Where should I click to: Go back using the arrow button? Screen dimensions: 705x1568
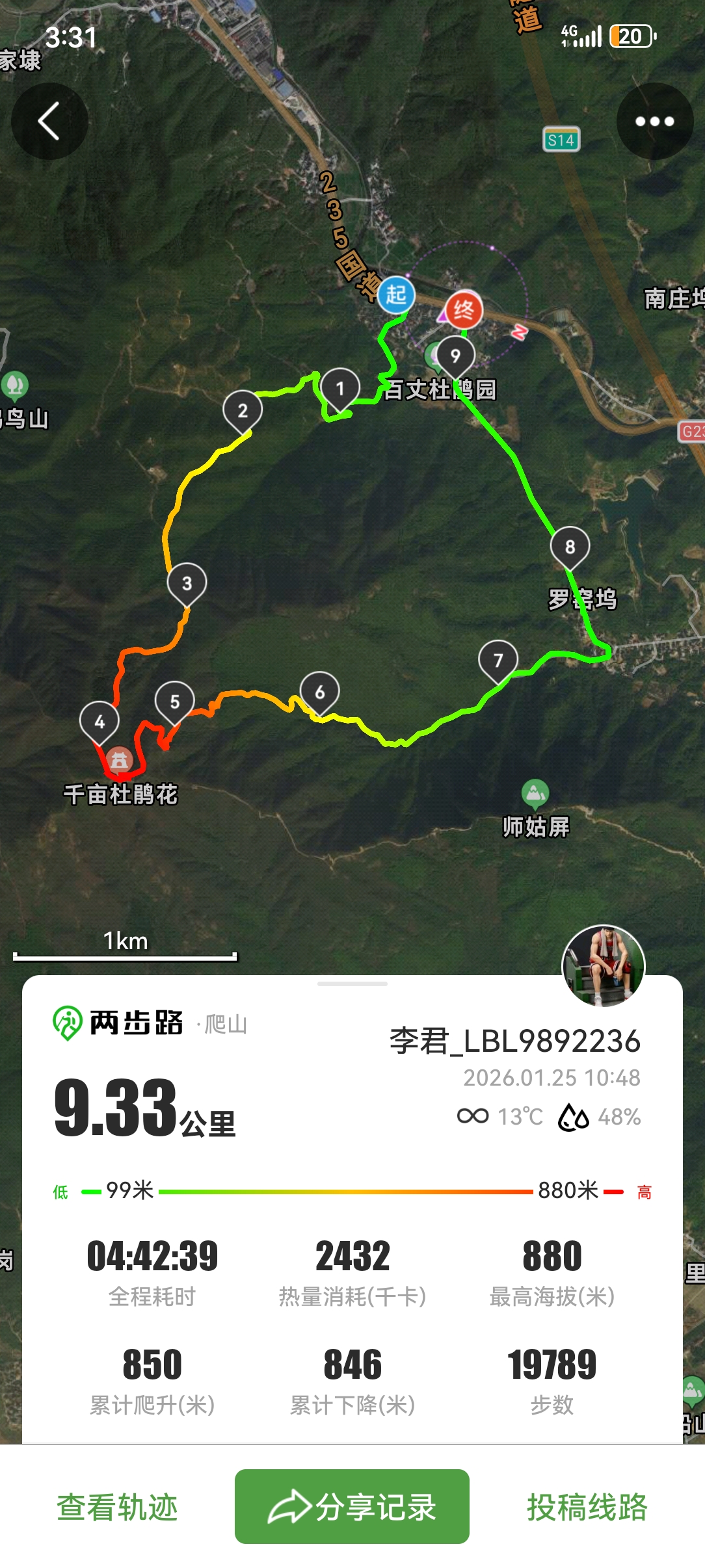pos(49,122)
